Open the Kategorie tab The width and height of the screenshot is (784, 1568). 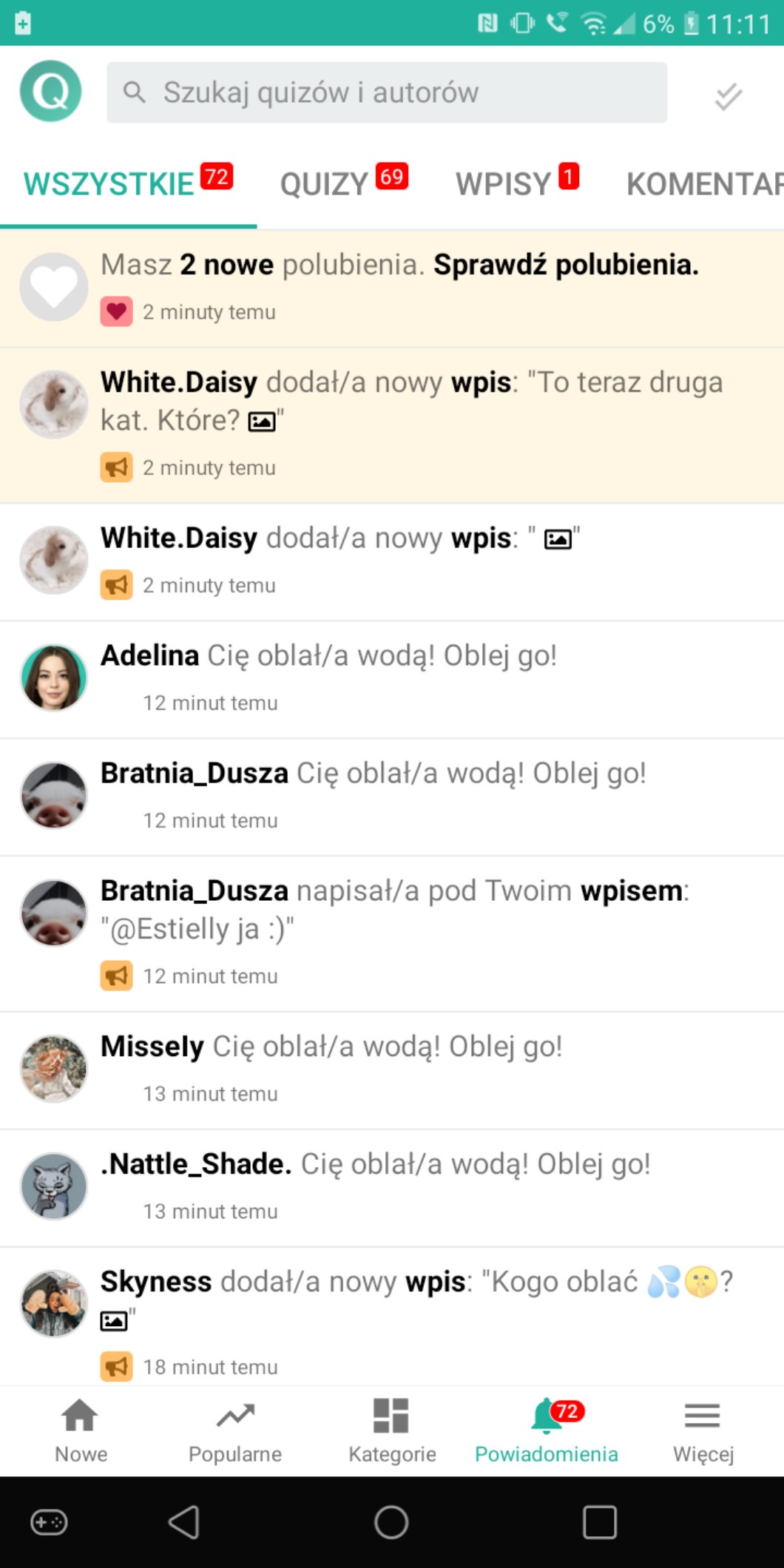click(391, 1430)
